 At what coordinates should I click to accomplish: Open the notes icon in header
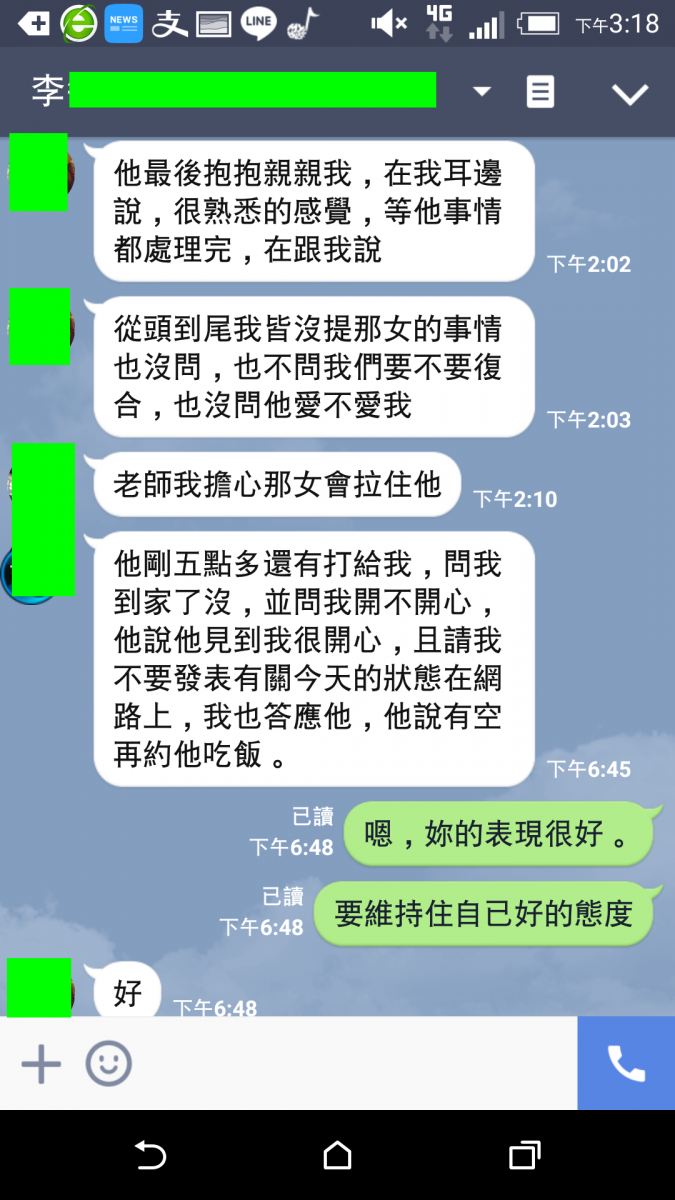tap(540, 92)
